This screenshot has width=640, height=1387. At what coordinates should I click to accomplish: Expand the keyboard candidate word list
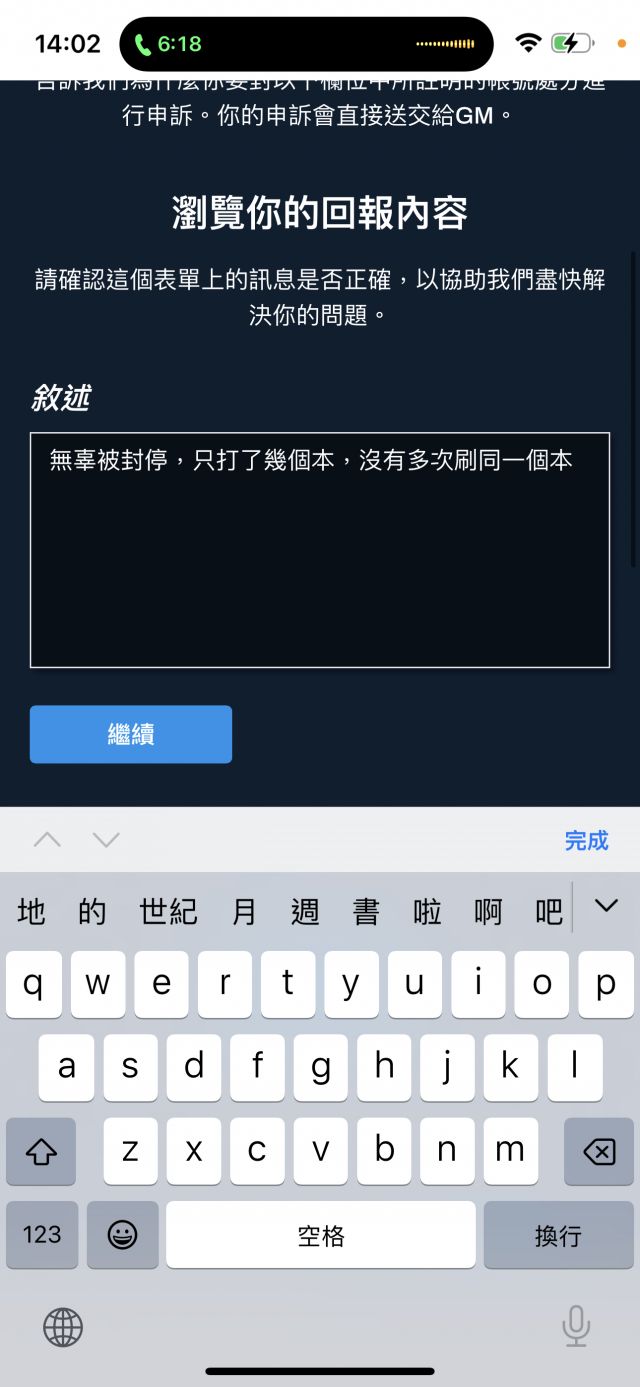pos(605,907)
